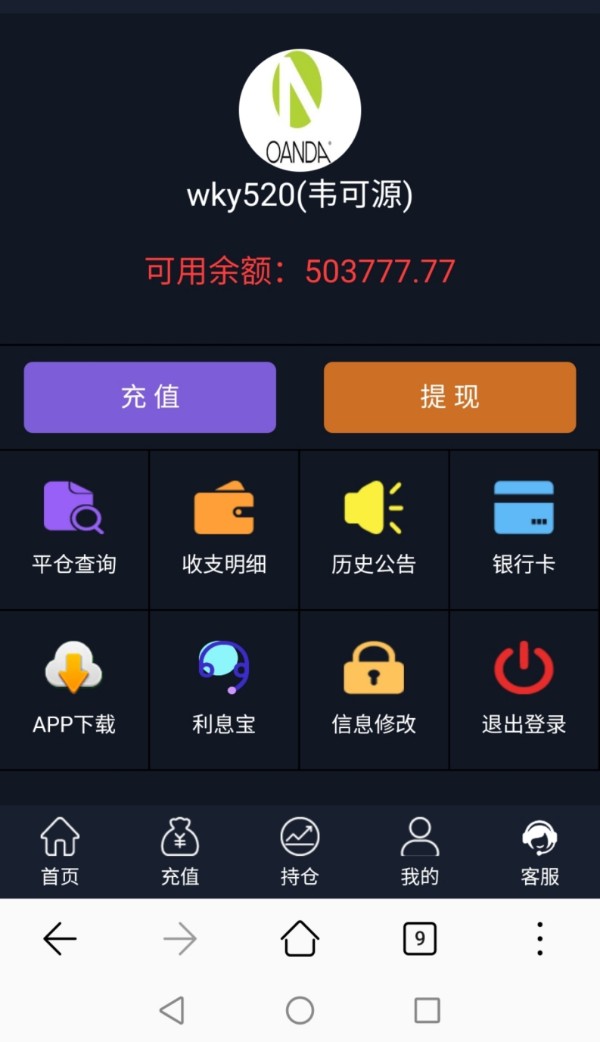Open 利息宝 interest product
The height and width of the screenshot is (1042, 600).
tap(224, 690)
